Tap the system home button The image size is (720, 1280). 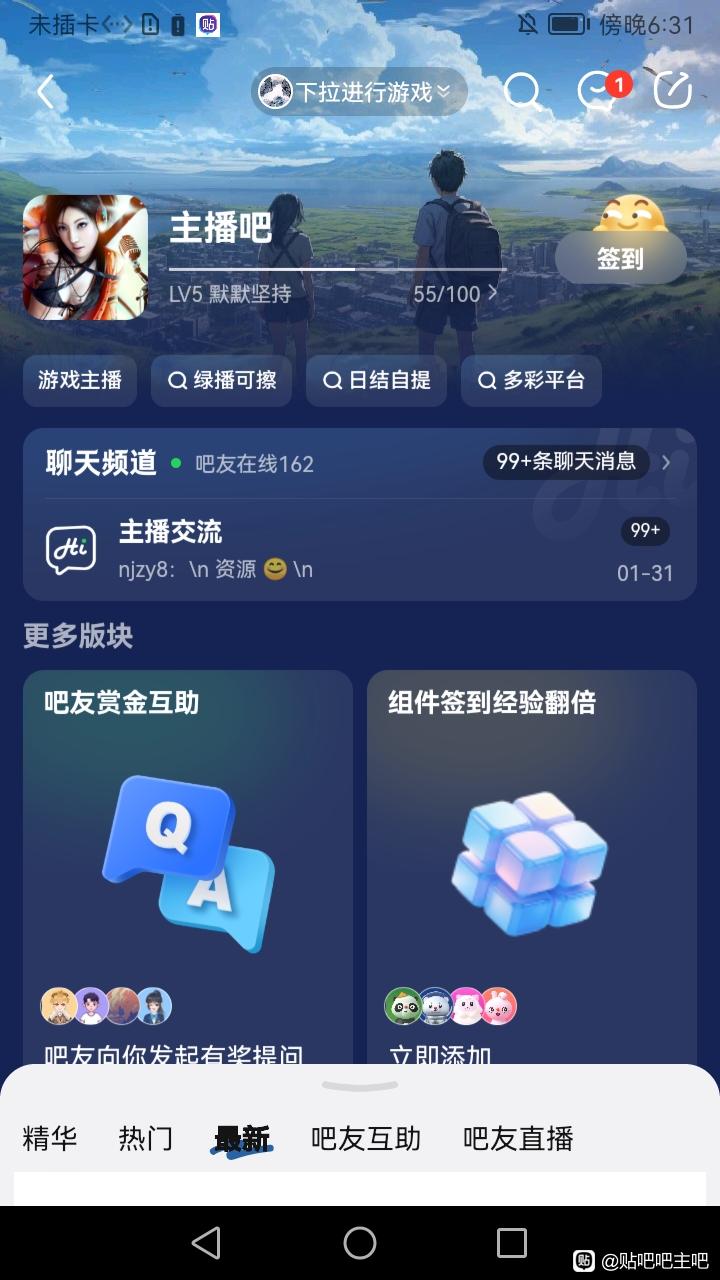click(360, 1243)
